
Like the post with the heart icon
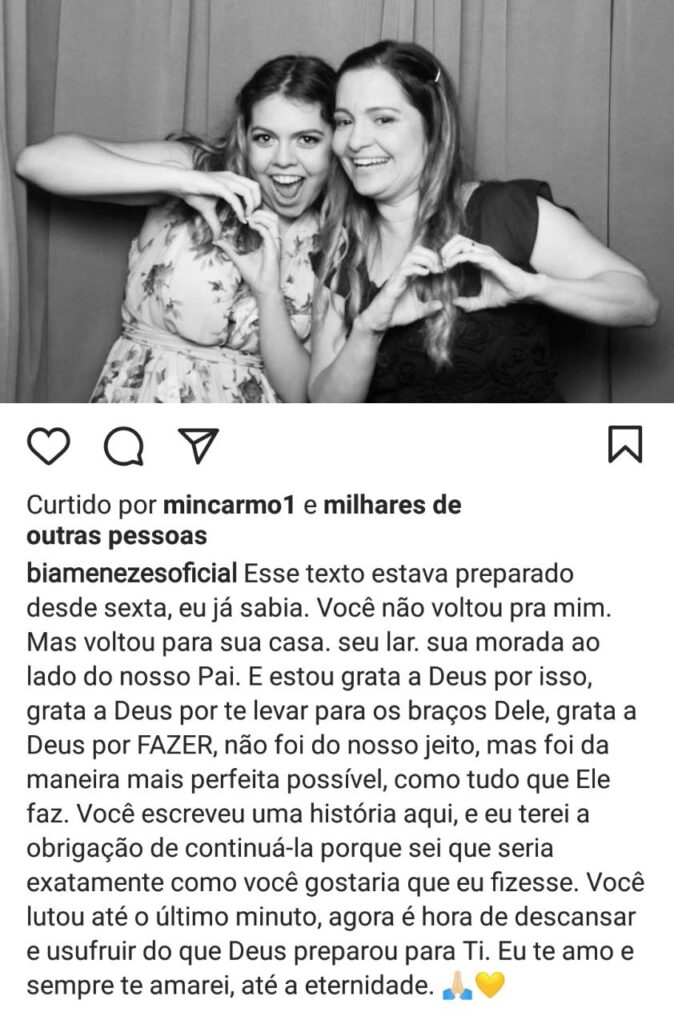pyautogui.click(x=48, y=446)
